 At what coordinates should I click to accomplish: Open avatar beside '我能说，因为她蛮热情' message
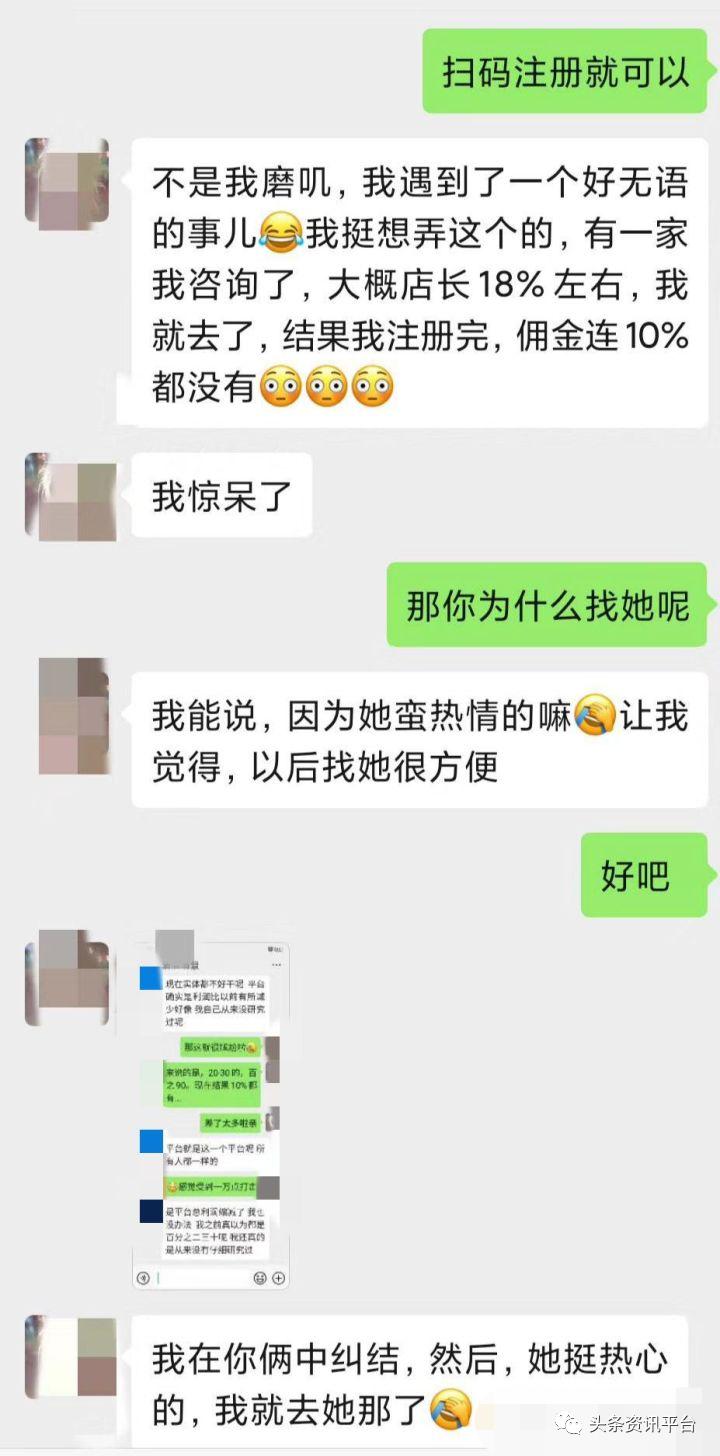[x=73, y=716]
